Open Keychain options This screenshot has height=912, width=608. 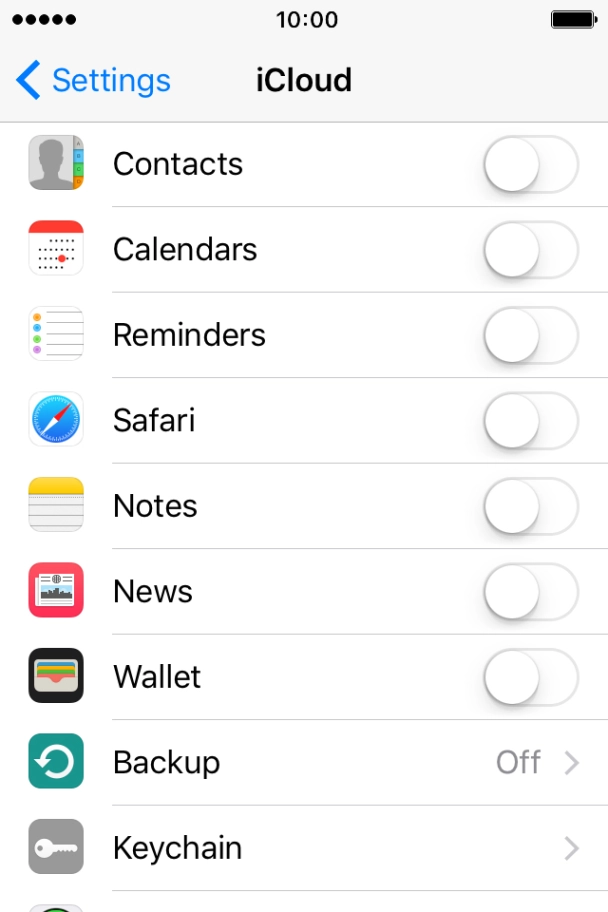pos(340,848)
